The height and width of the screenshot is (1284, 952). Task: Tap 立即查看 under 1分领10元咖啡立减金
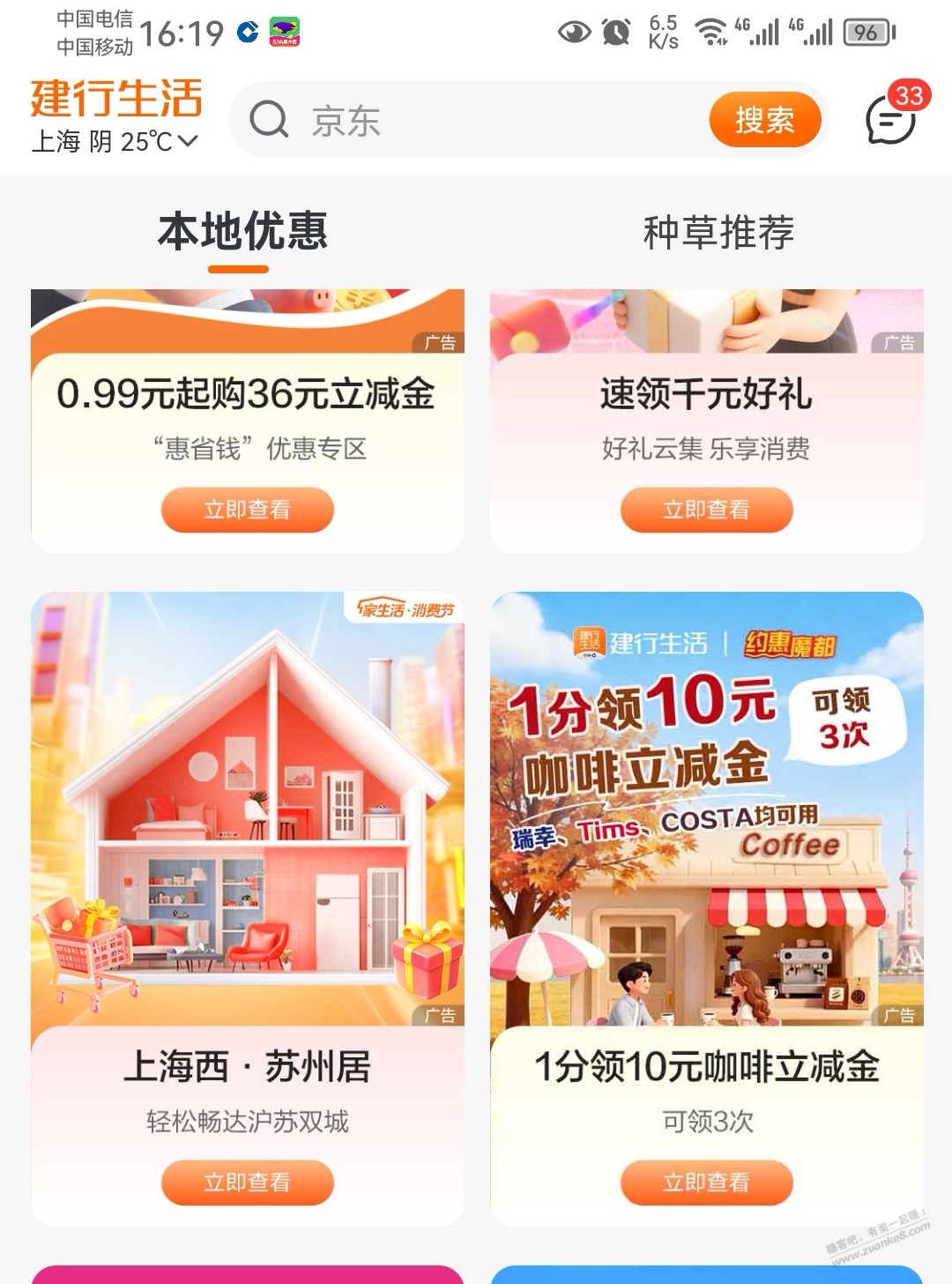click(706, 1183)
